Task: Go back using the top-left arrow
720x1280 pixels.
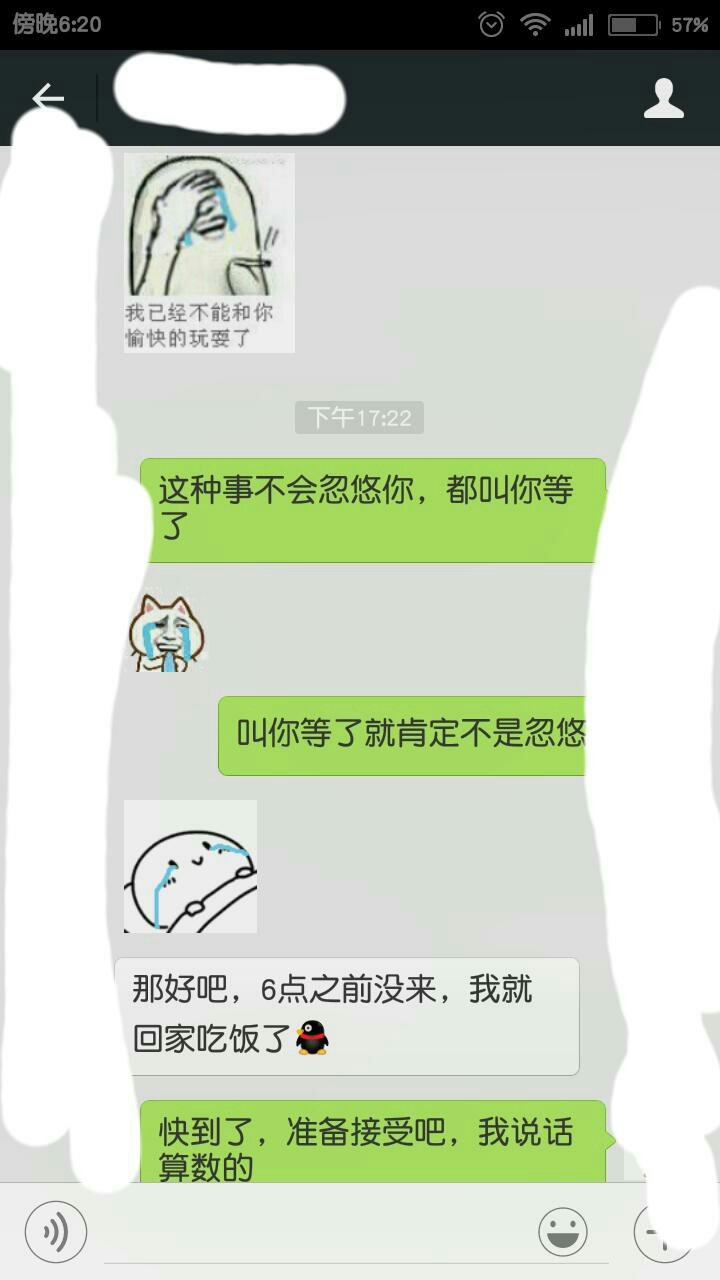Action: click(47, 97)
